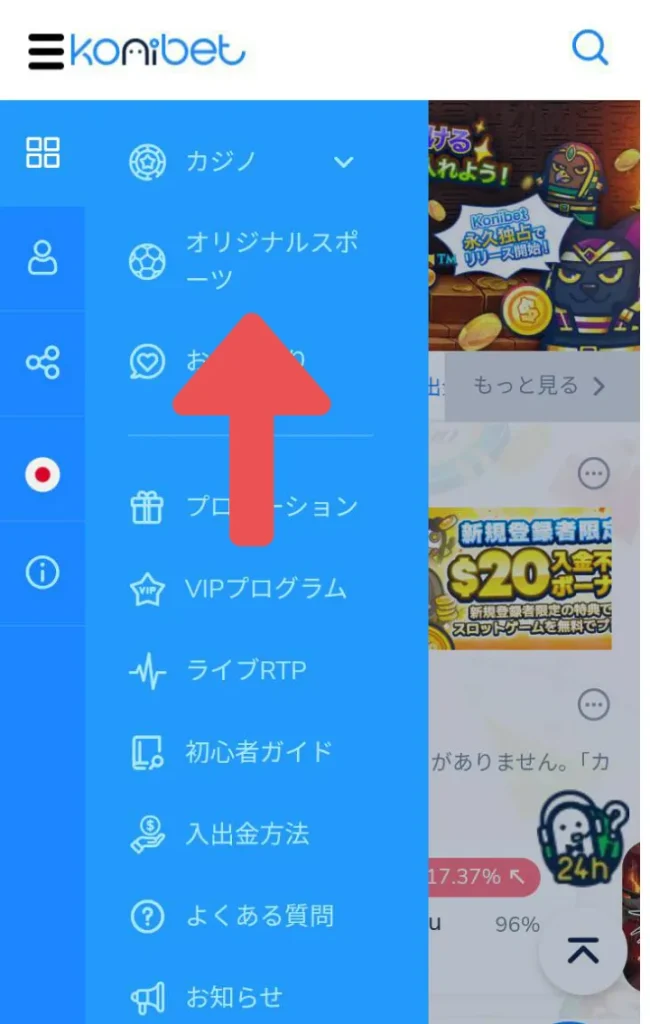Open 初心者ガイド
The width and height of the screenshot is (650, 1024).
[x=258, y=753]
